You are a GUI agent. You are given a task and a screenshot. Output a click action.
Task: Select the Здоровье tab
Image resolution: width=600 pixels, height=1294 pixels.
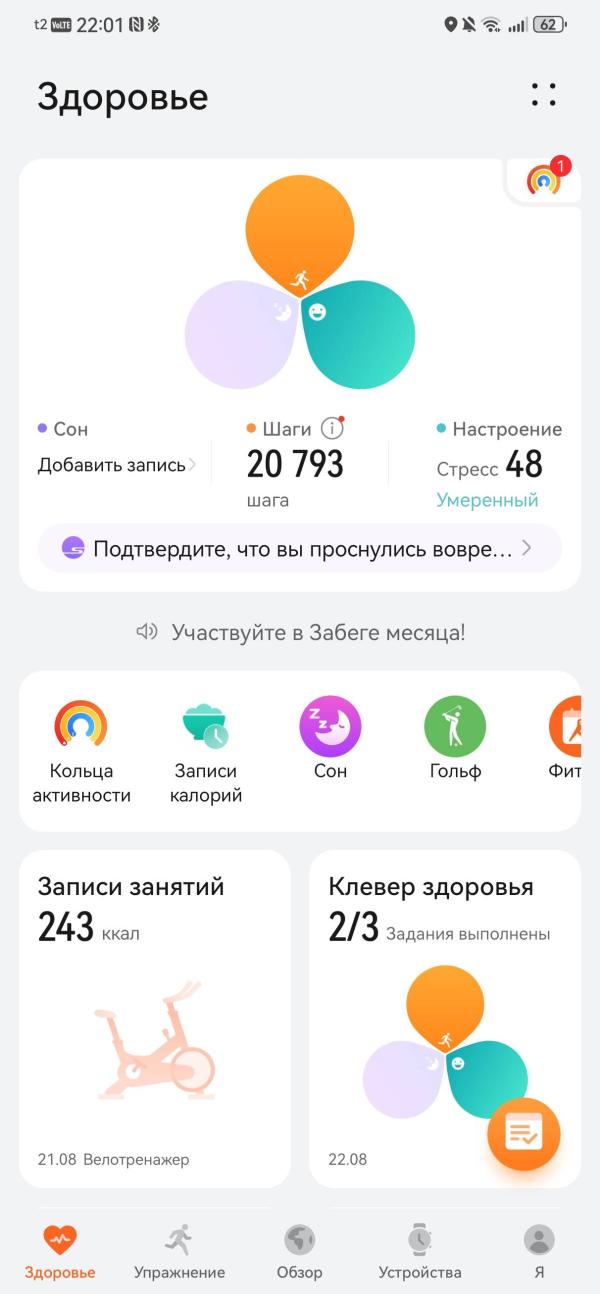60,1251
